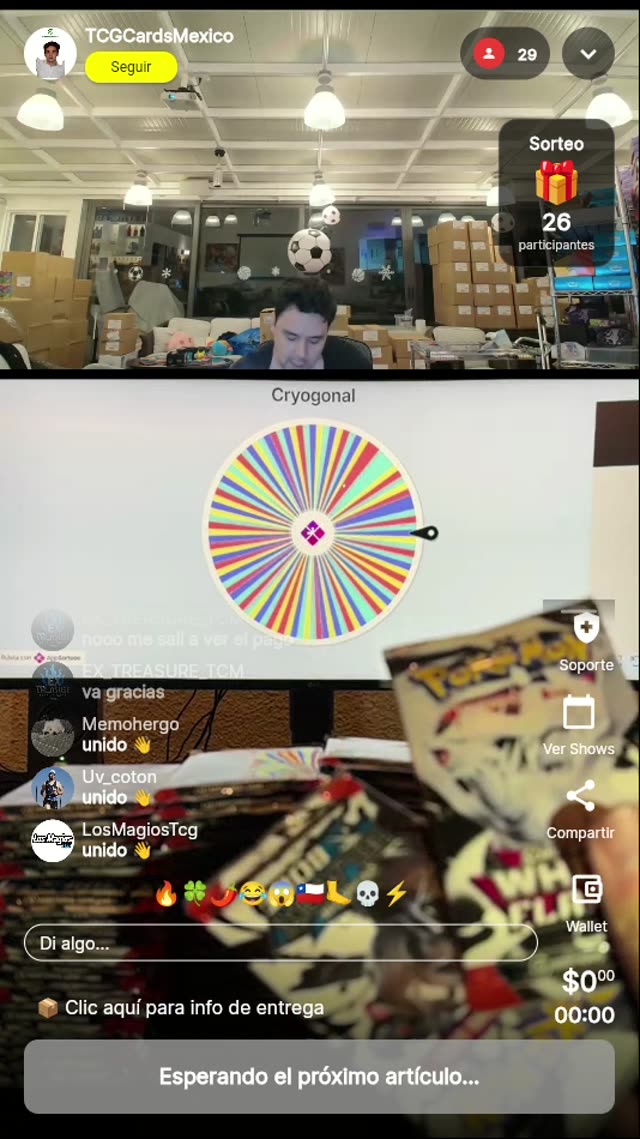View the 29 viewers list
Screen dimensions: 640x1139
[x=505, y=54]
